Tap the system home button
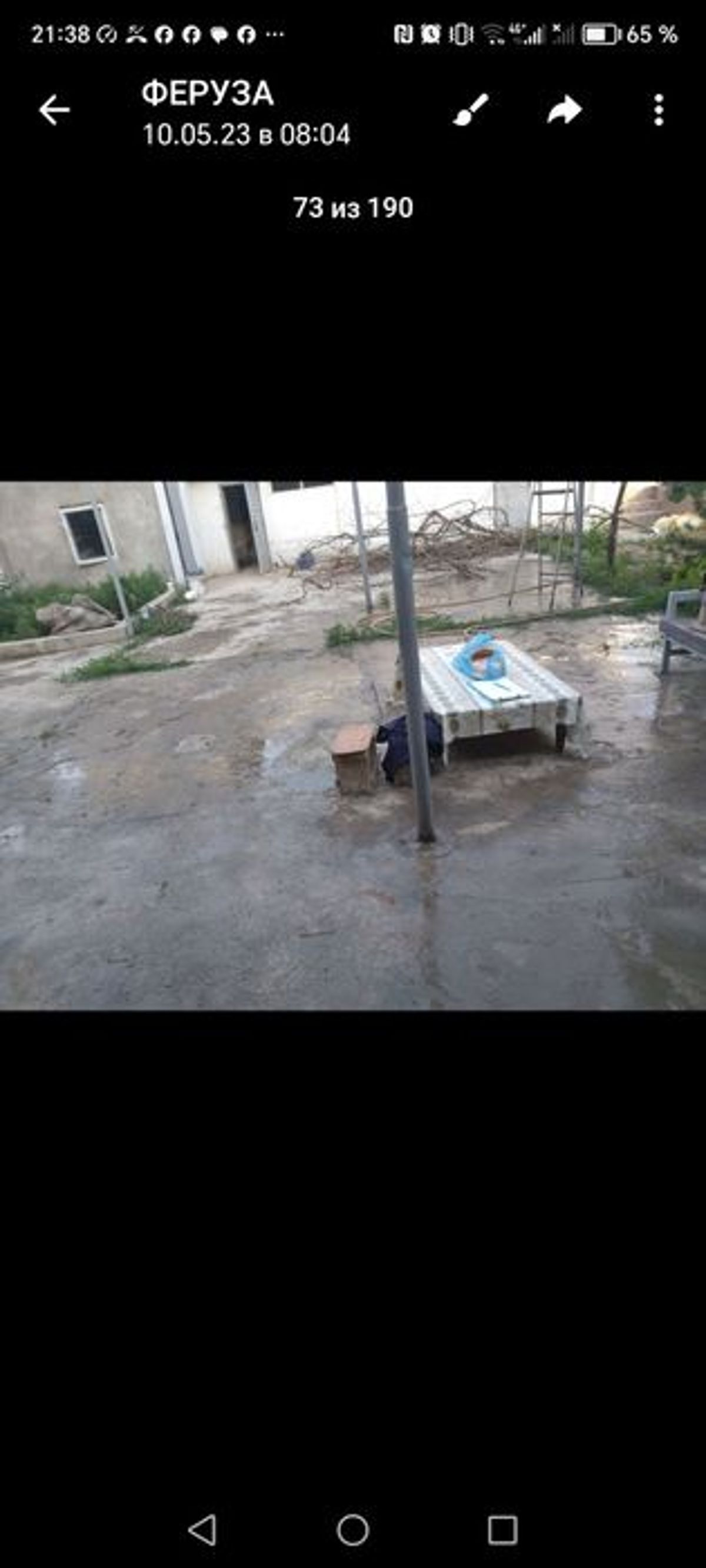Viewport: 706px width, 1568px height. pyautogui.click(x=352, y=1530)
